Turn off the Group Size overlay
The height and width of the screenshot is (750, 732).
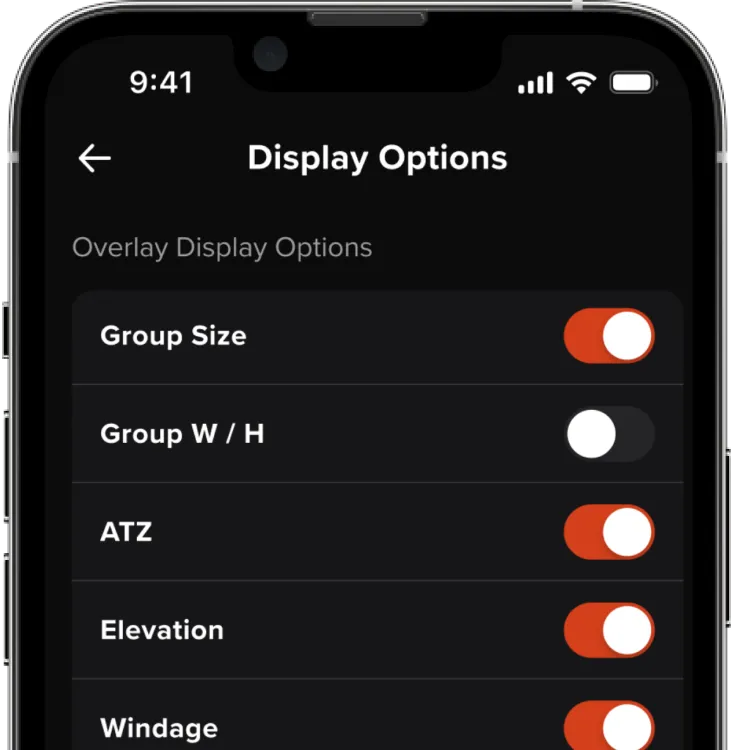tap(609, 336)
